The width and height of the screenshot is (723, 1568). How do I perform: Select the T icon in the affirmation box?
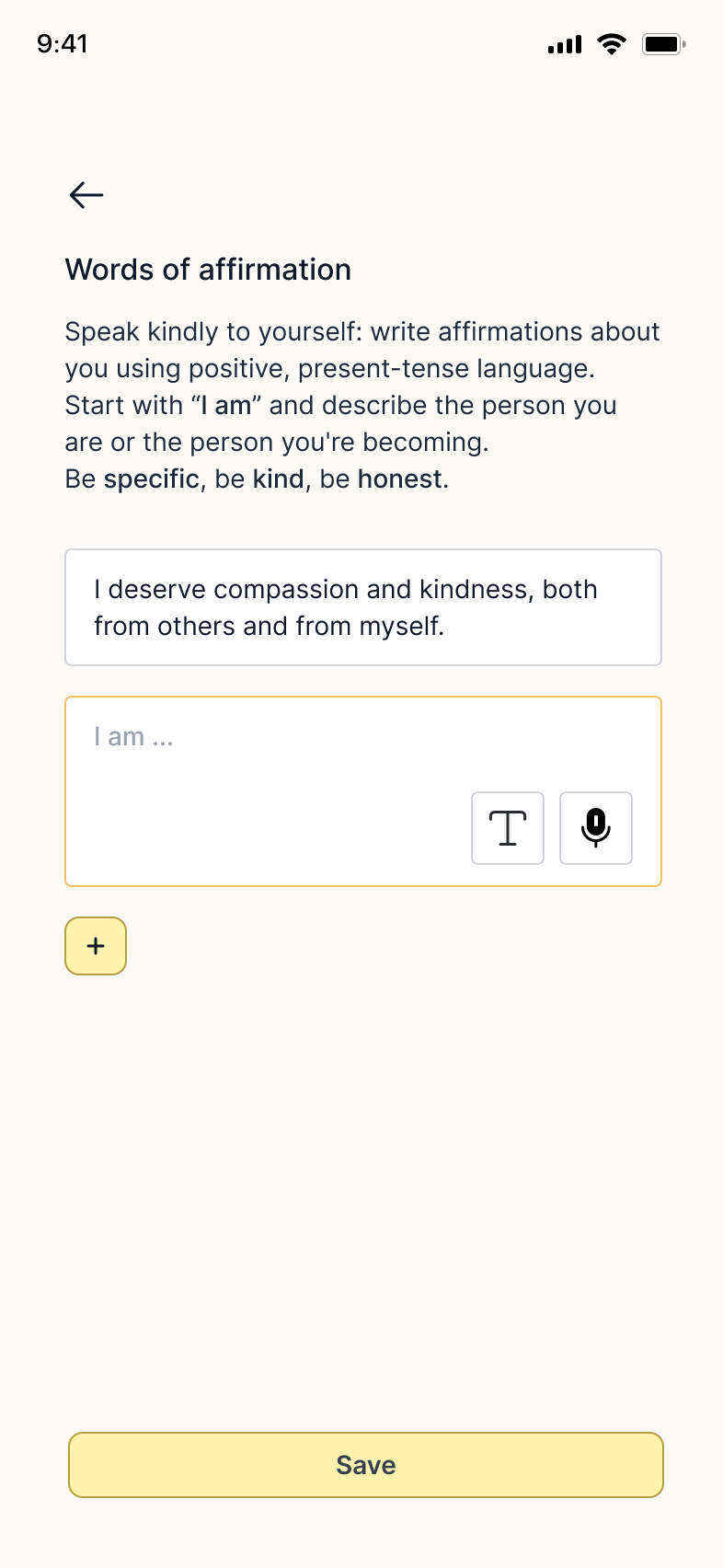tap(507, 828)
